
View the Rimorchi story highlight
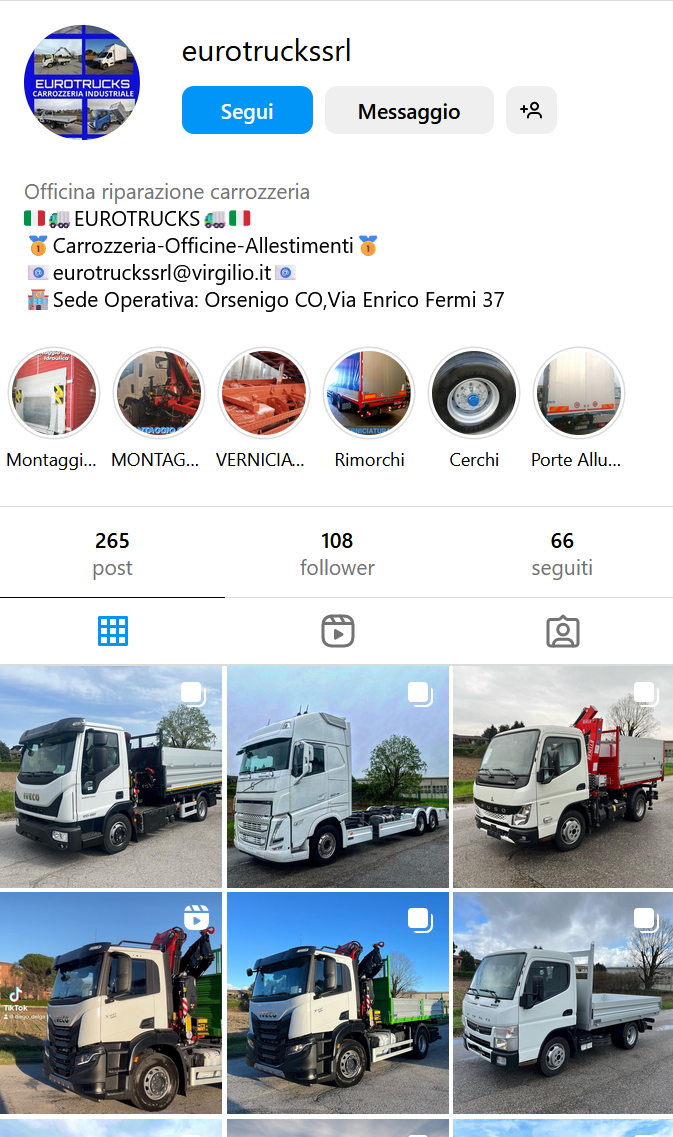369,393
